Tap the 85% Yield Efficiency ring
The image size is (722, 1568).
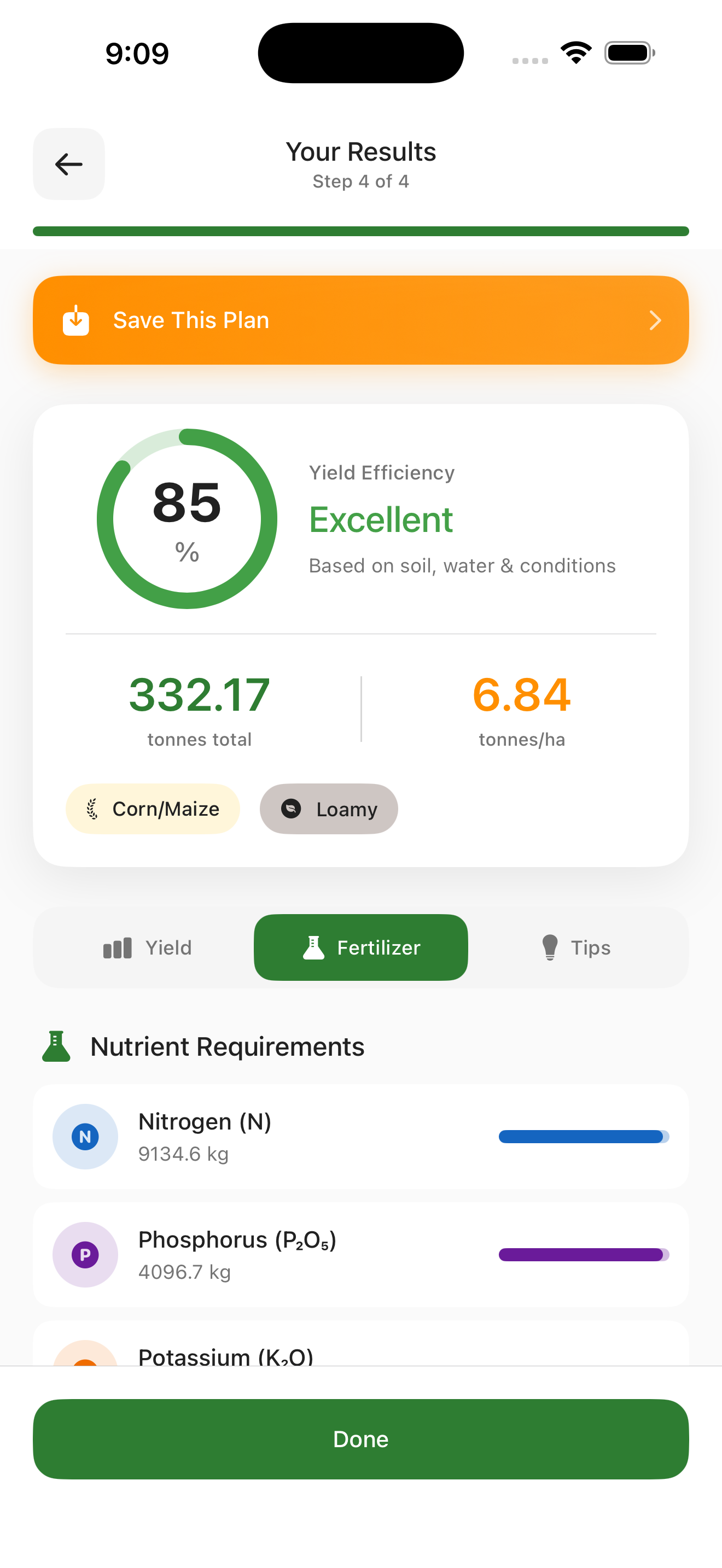point(187,518)
